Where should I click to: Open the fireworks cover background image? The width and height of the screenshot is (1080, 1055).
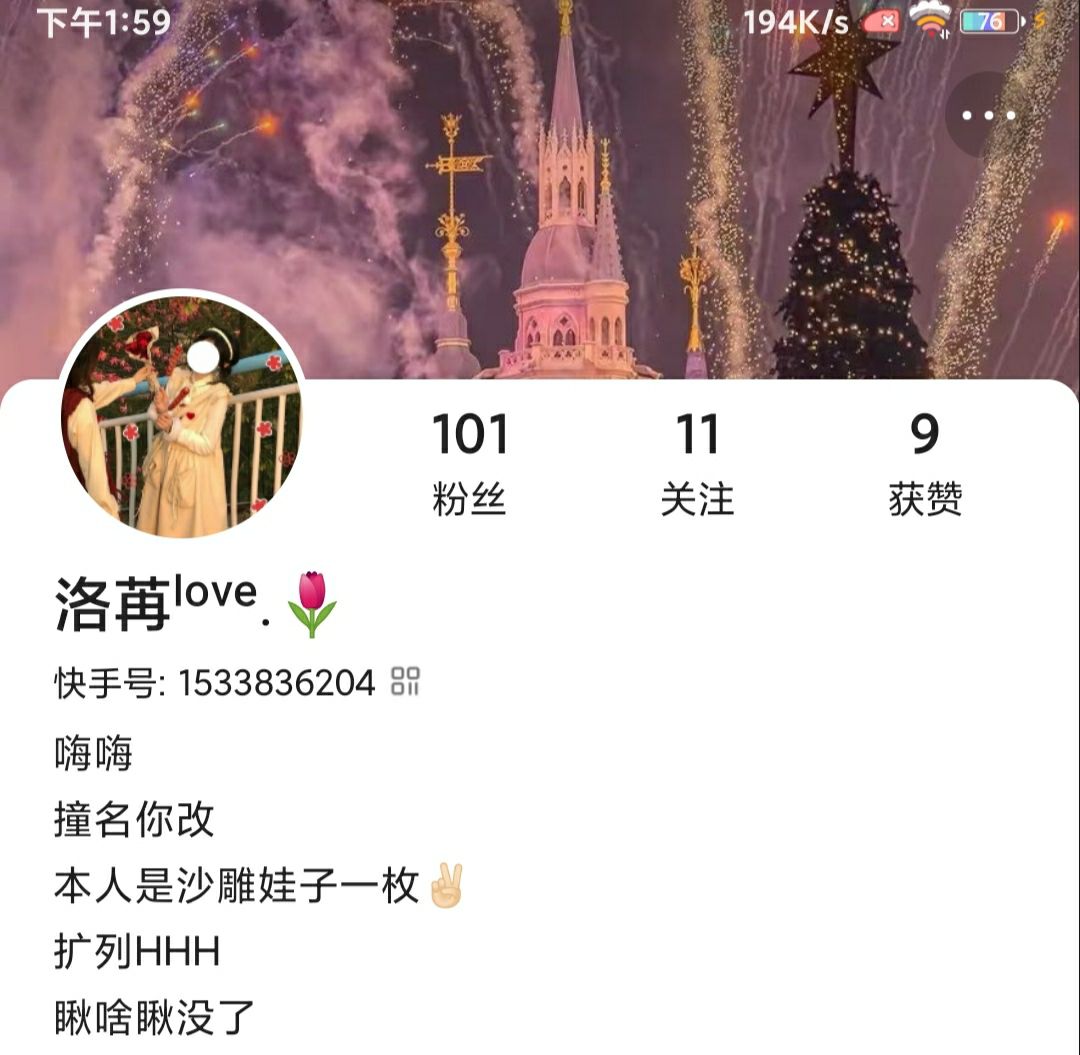pos(540,189)
